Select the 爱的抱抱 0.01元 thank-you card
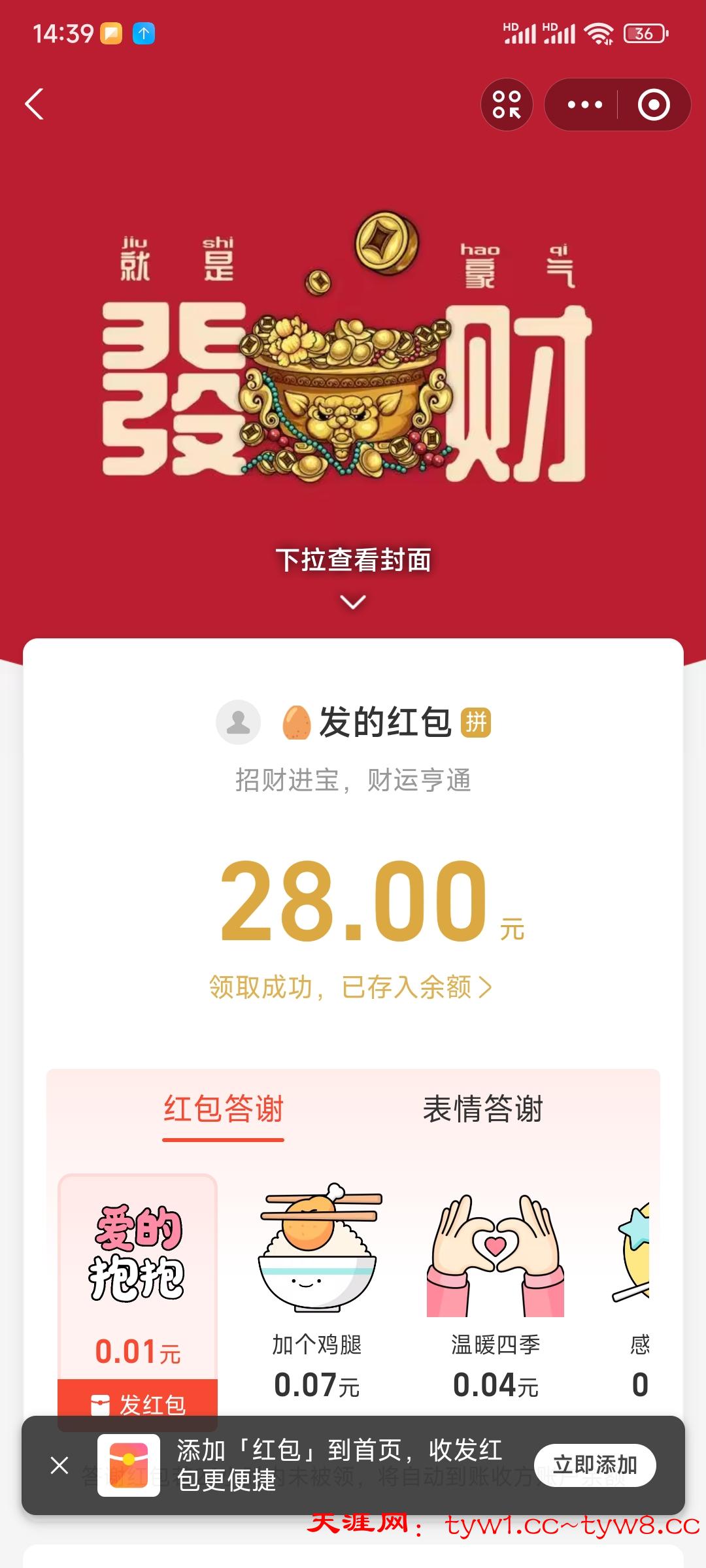Image resolution: width=706 pixels, height=1568 pixels. pyautogui.click(x=138, y=1274)
